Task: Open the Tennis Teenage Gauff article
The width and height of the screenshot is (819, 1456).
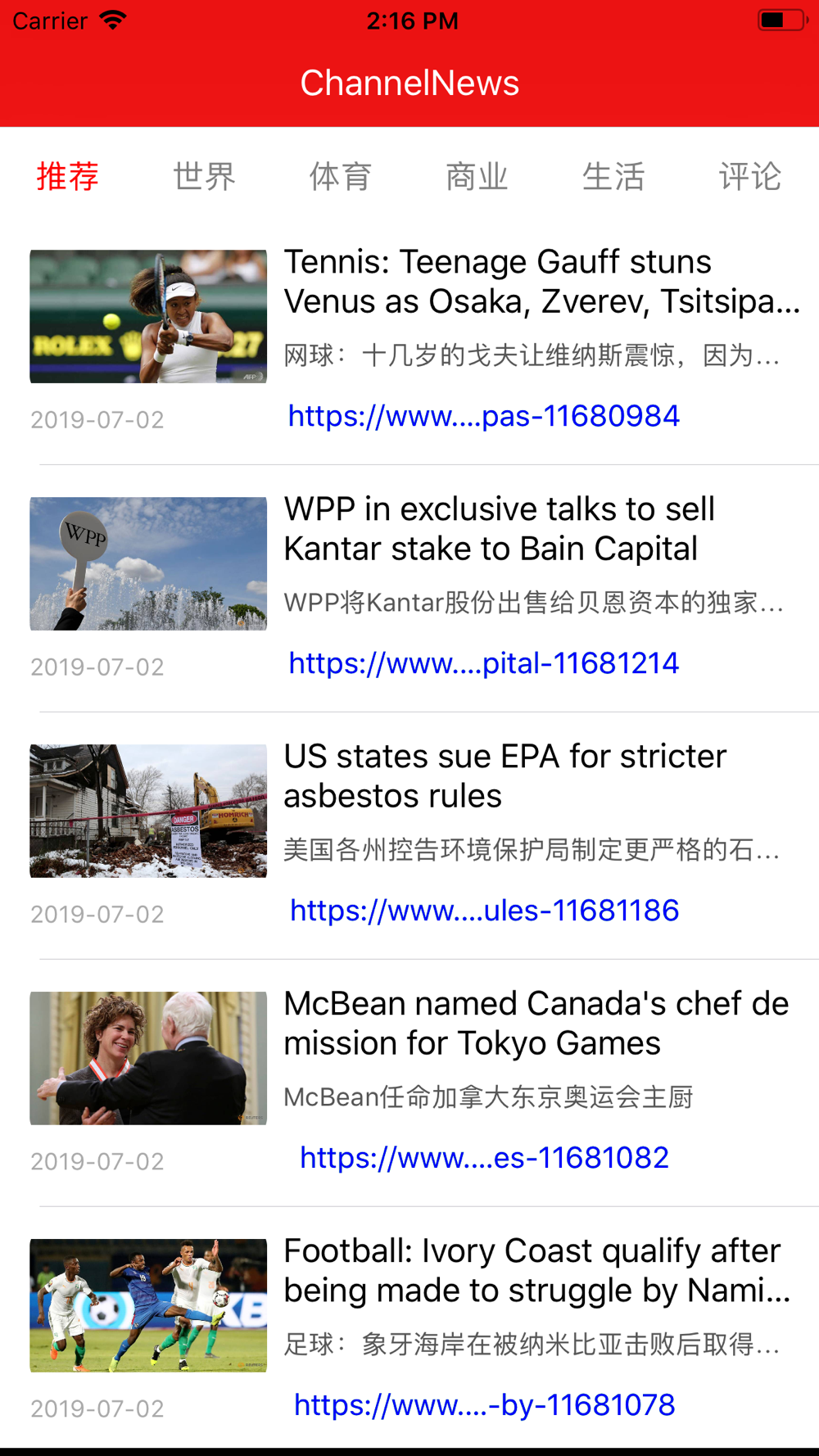Action: tap(541, 282)
